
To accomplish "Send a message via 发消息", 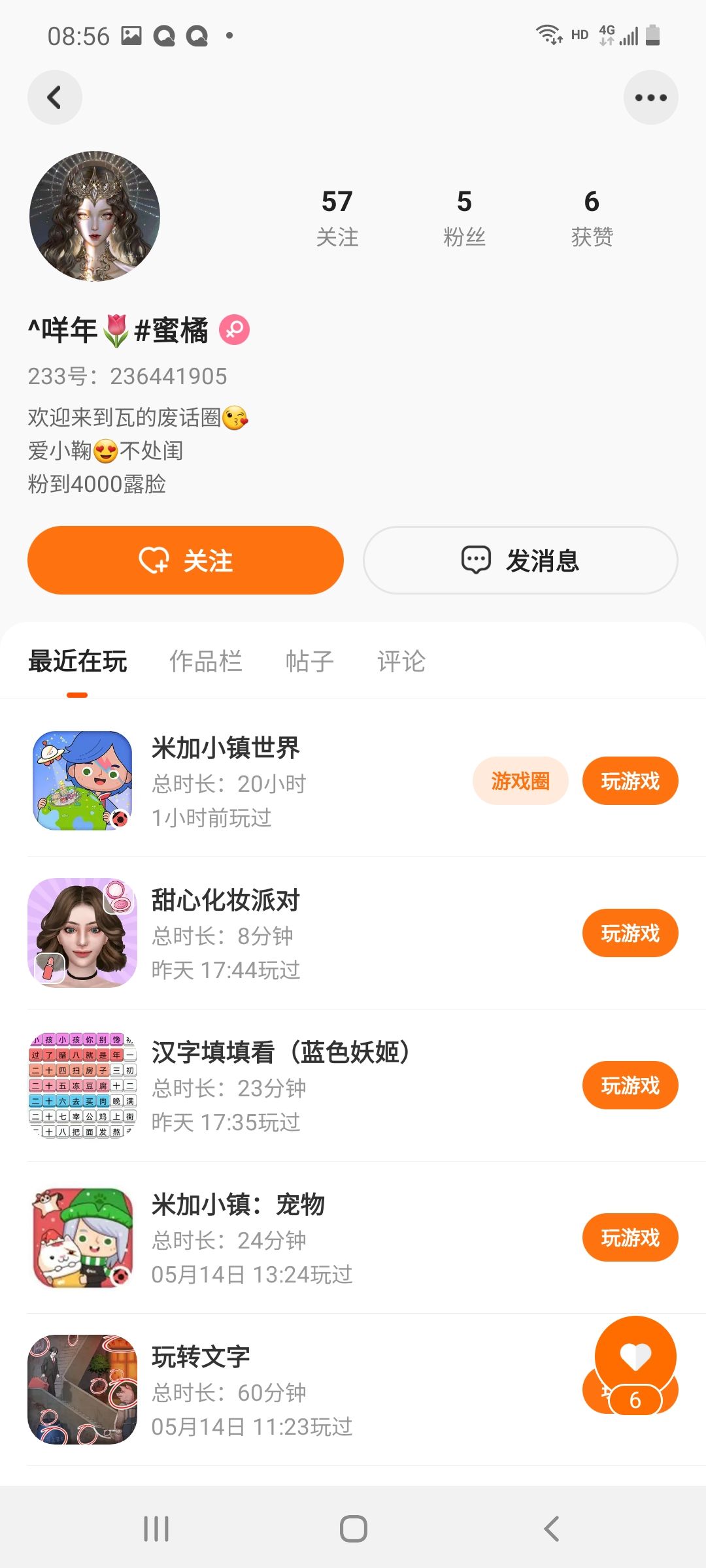I will click(x=520, y=560).
